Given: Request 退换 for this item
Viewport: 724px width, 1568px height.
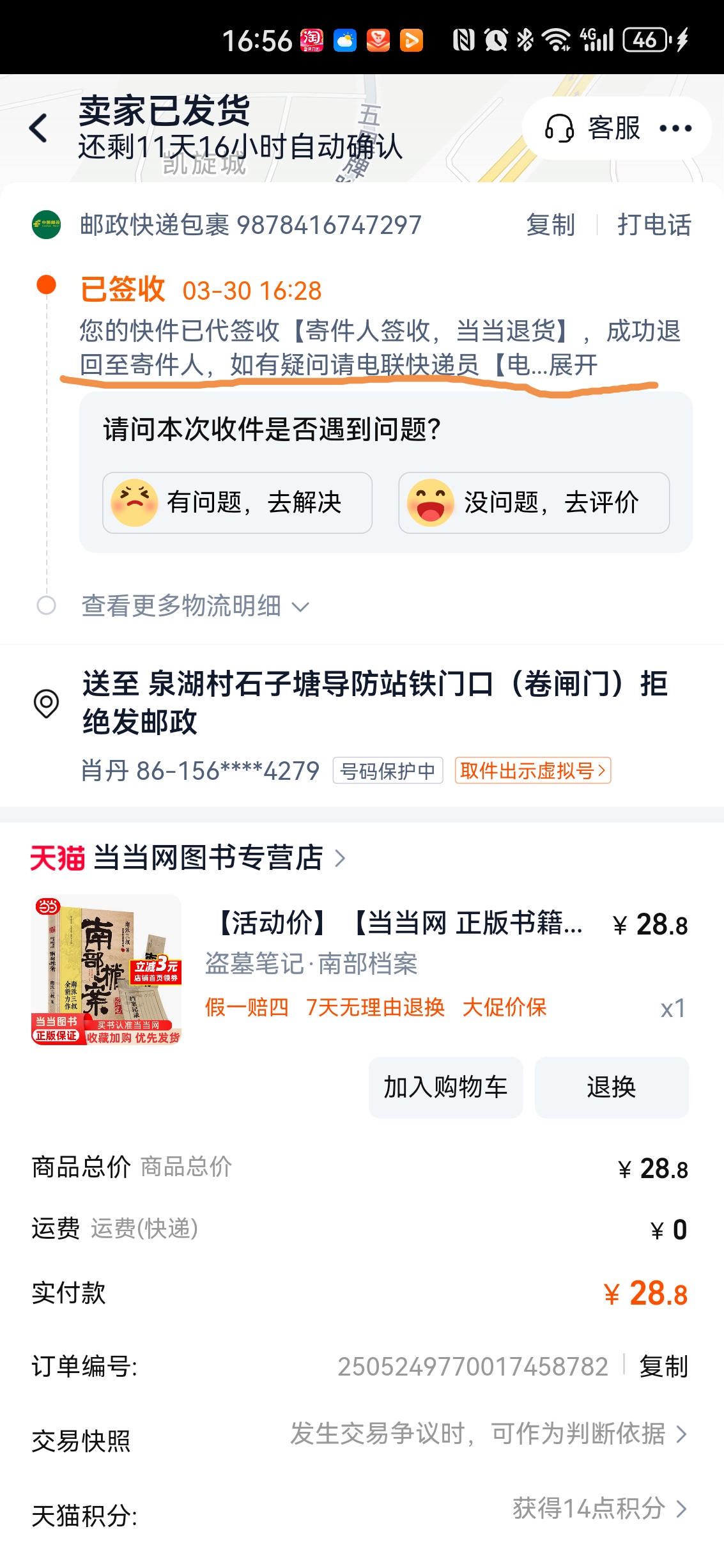Looking at the screenshot, I should point(611,1087).
